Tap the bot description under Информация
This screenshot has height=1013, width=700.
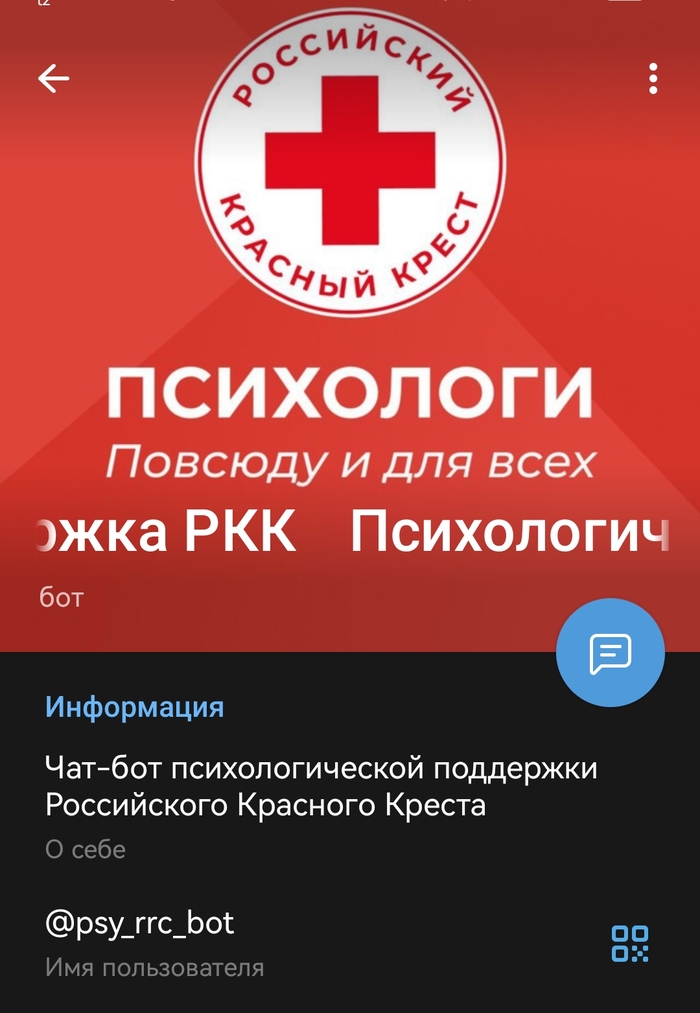tap(320, 786)
